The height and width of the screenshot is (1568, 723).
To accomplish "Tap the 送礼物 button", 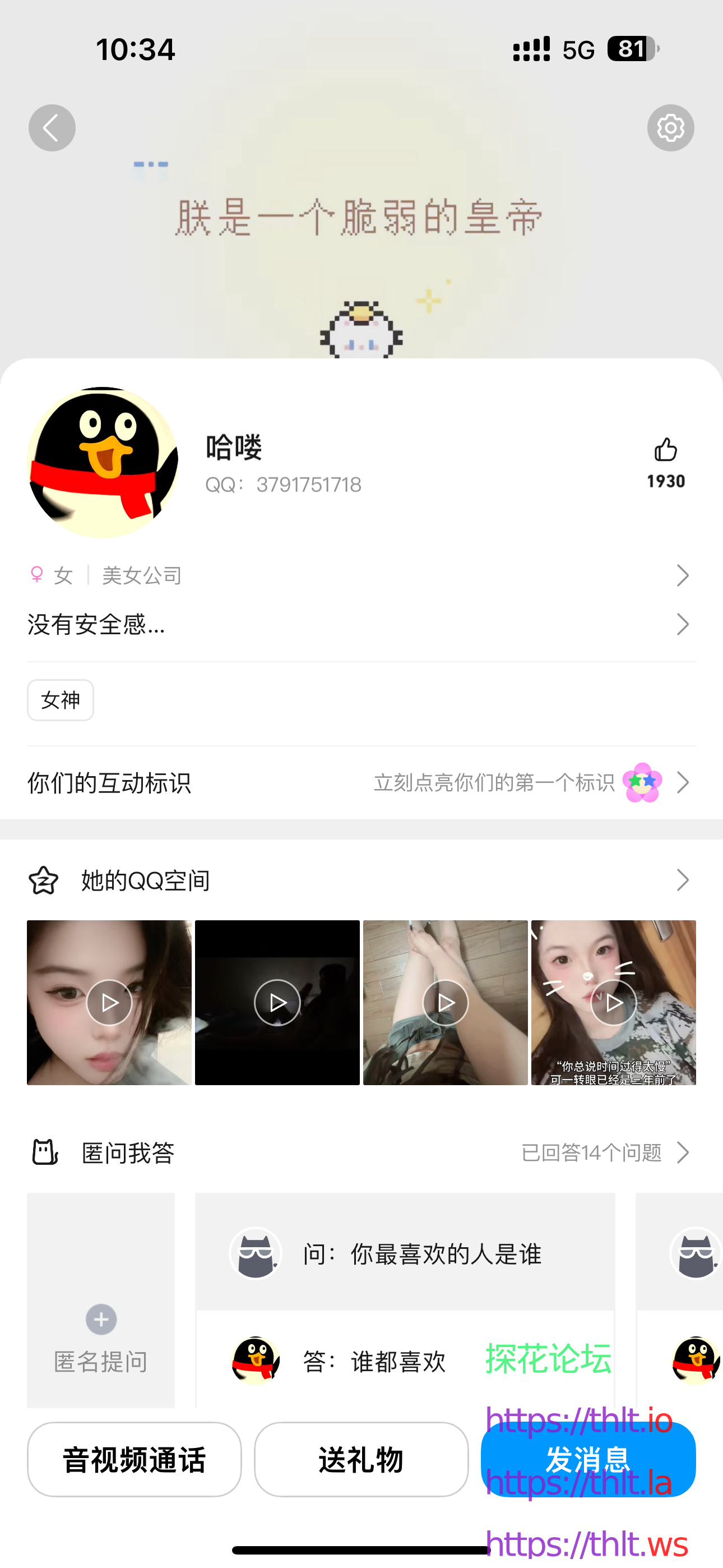I will point(361,1460).
